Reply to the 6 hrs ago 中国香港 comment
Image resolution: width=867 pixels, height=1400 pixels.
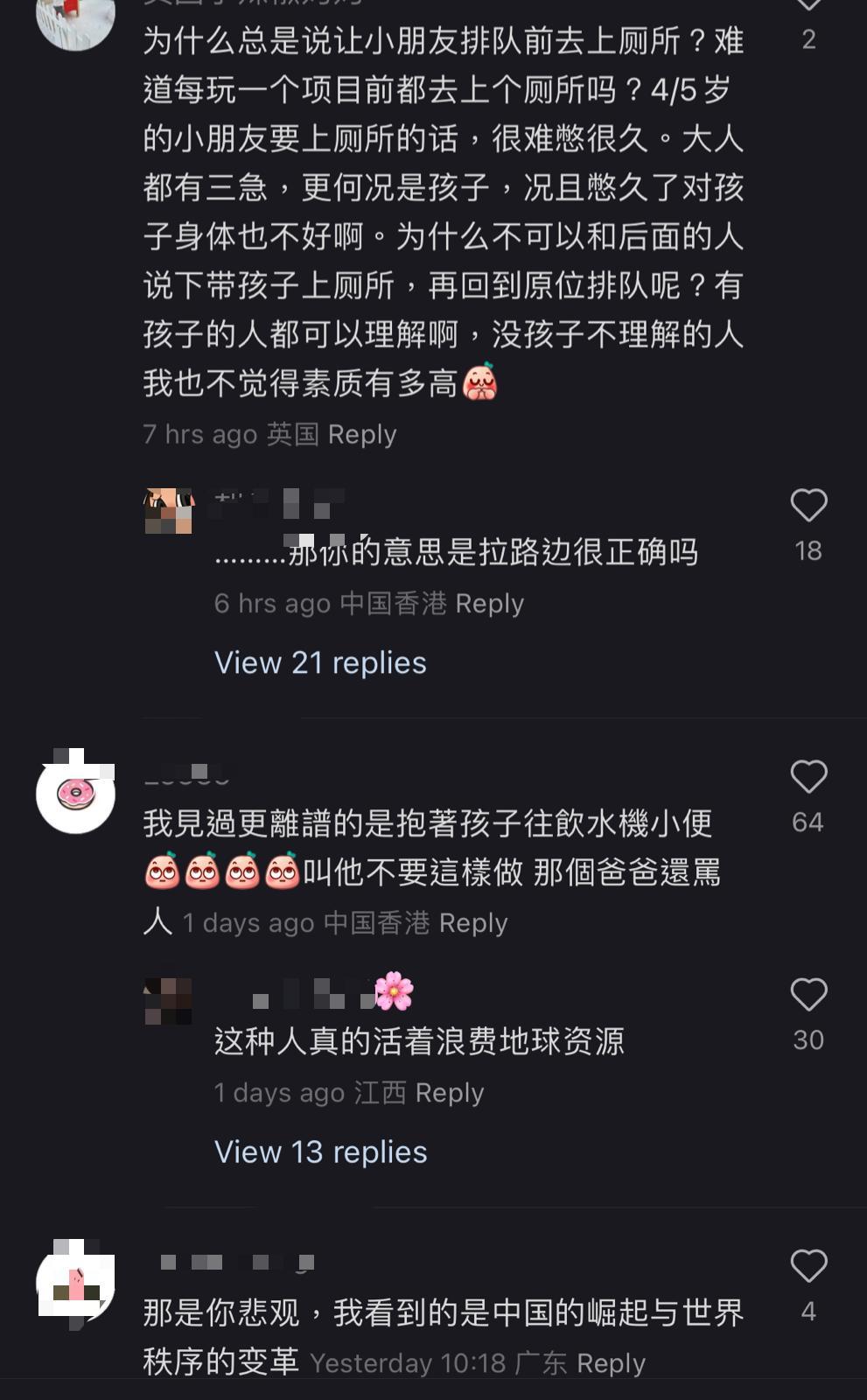pyautogui.click(x=489, y=604)
